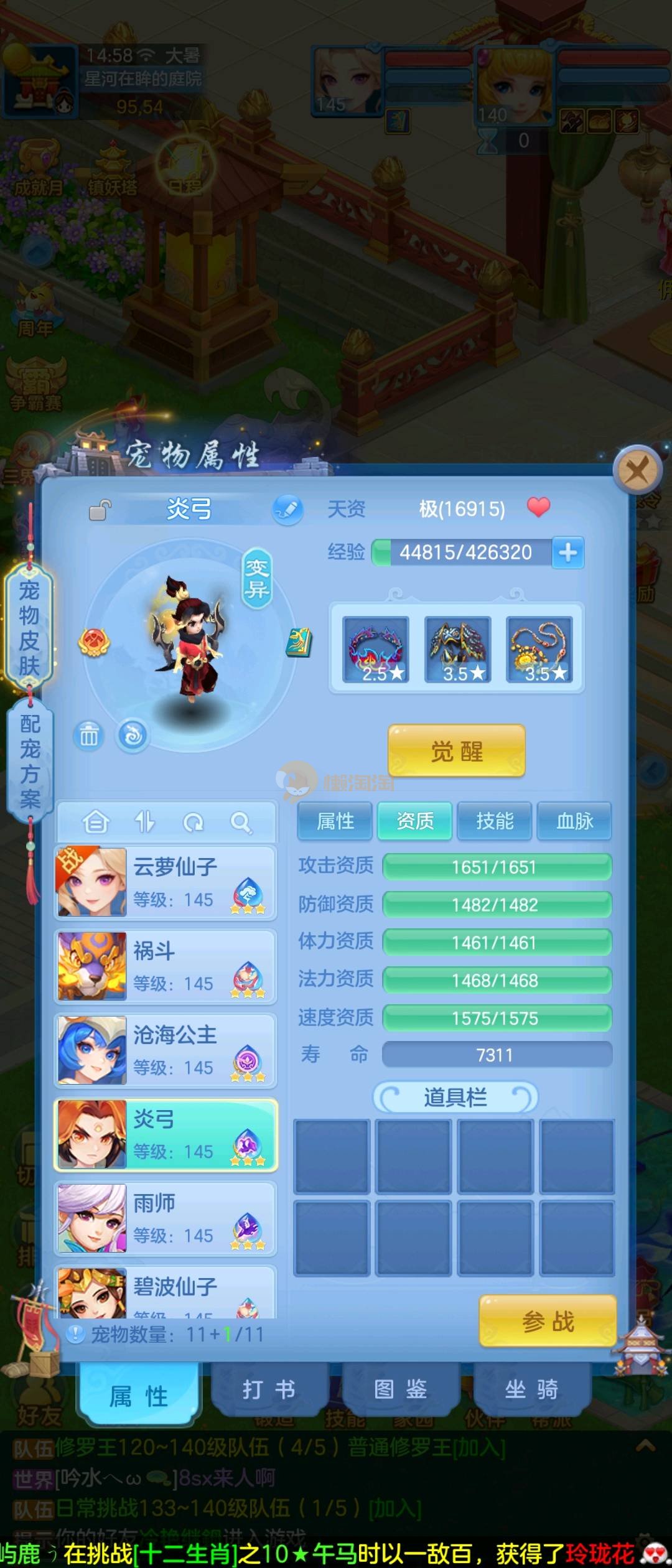Select pet 祸斗 from the list
Viewport: 672px width, 1568px height.
[x=166, y=966]
